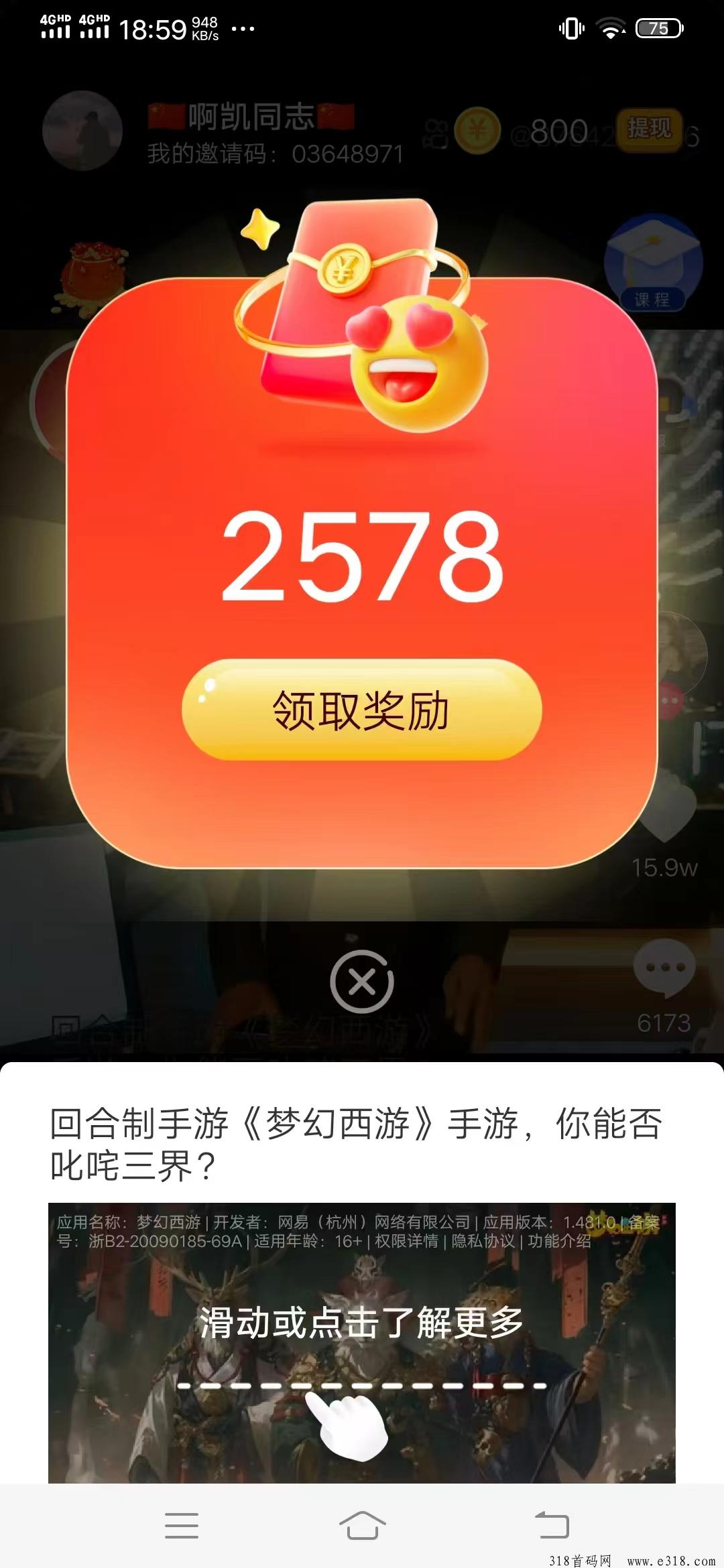Open 权限详情 link in the ad
Viewport: 724px width, 1568px height.
pyautogui.click(x=406, y=1241)
